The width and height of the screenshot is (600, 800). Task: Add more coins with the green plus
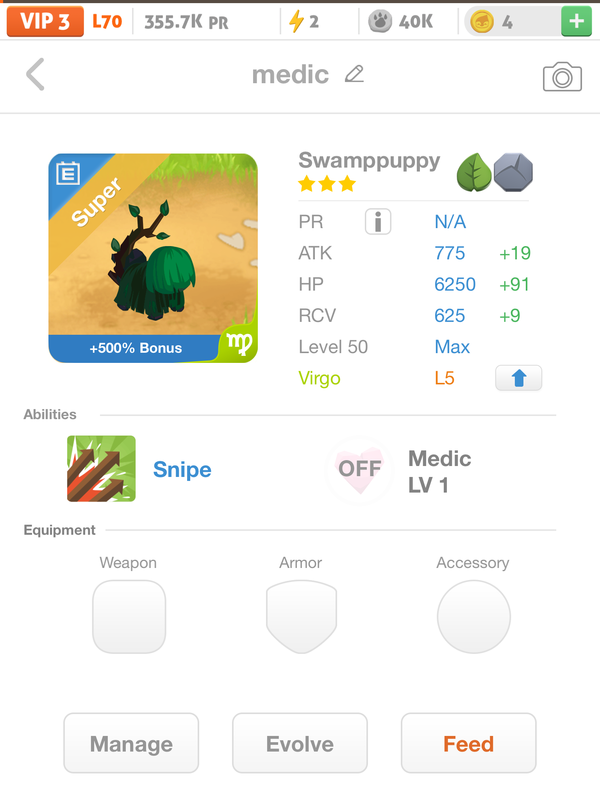576,21
